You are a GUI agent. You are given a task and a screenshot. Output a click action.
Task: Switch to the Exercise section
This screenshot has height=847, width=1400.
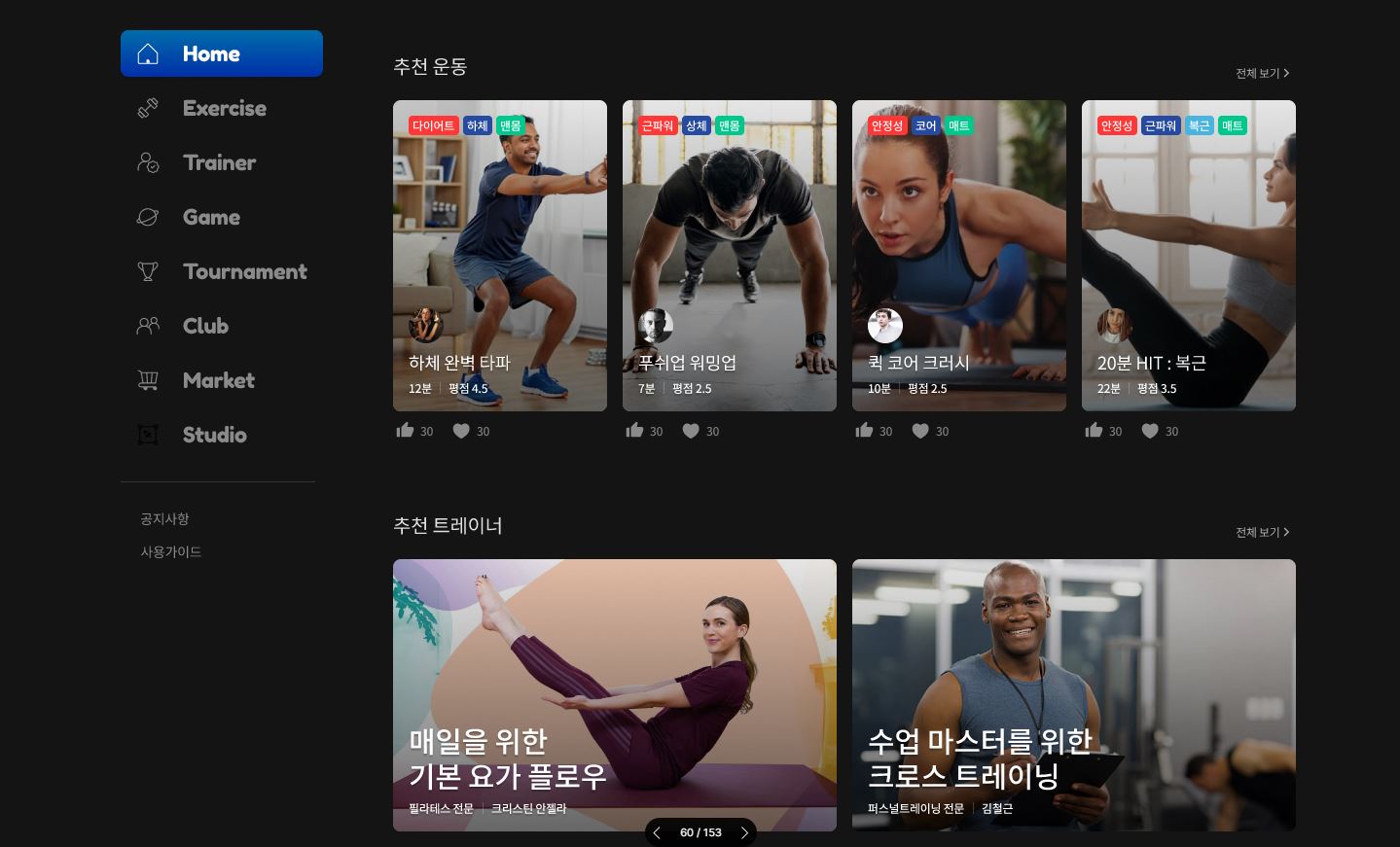[x=223, y=108]
